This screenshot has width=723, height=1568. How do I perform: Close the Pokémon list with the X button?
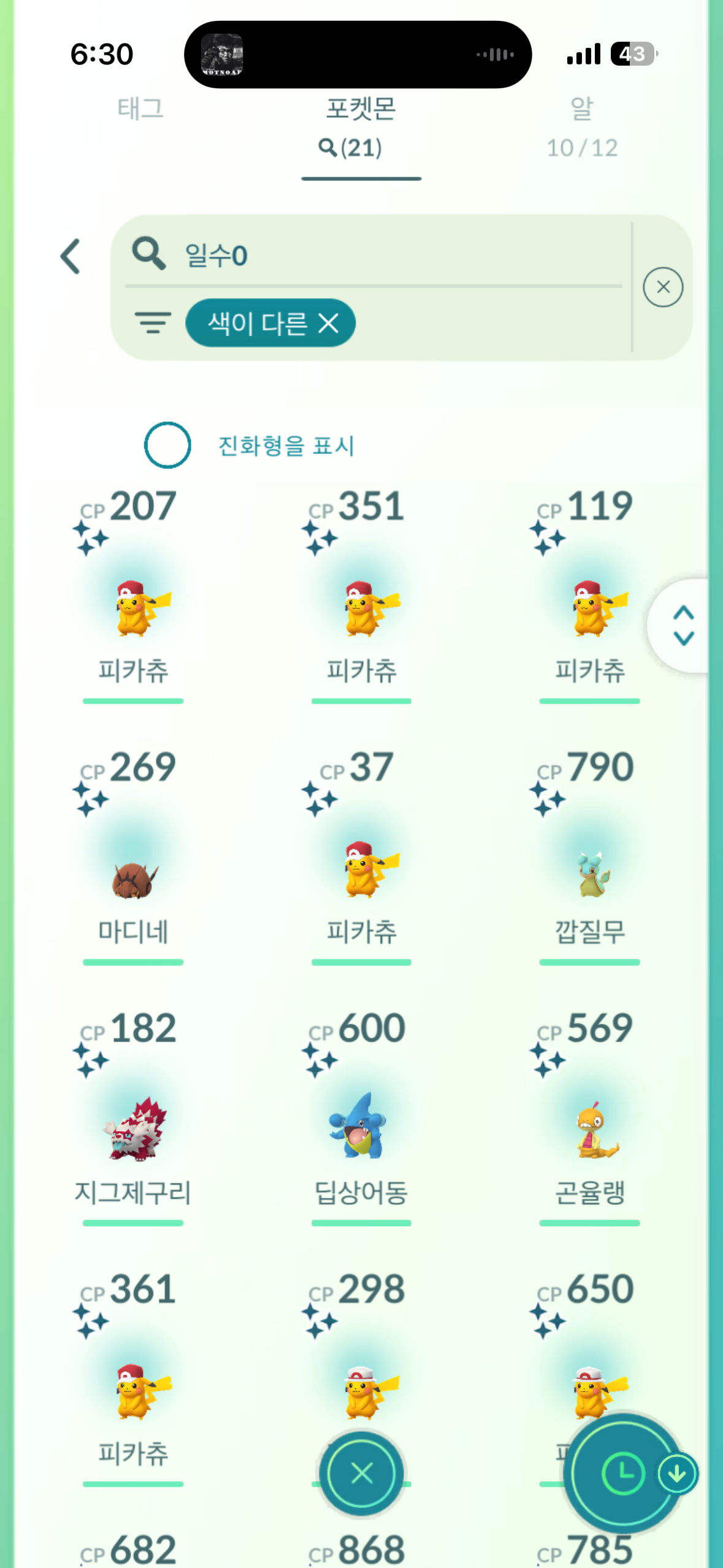point(362,1473)
